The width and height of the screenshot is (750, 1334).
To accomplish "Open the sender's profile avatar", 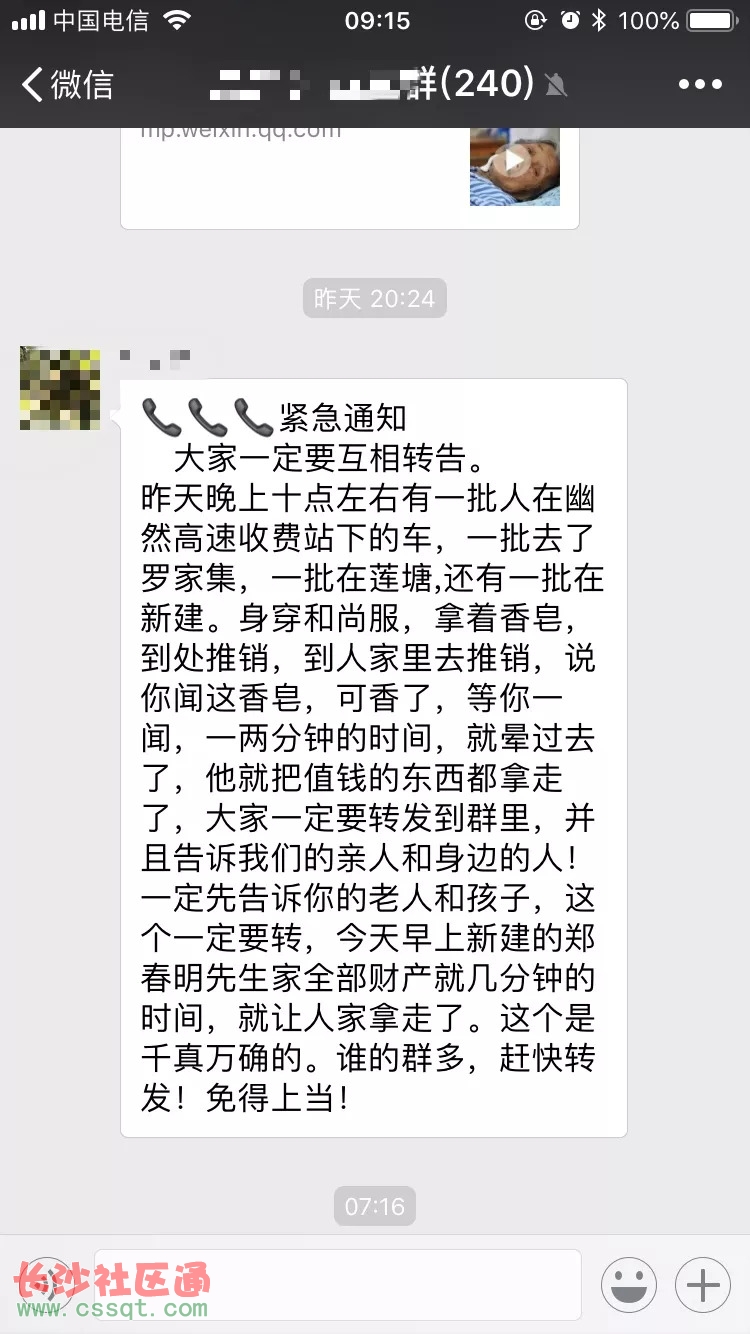I will tap(60, 389).
